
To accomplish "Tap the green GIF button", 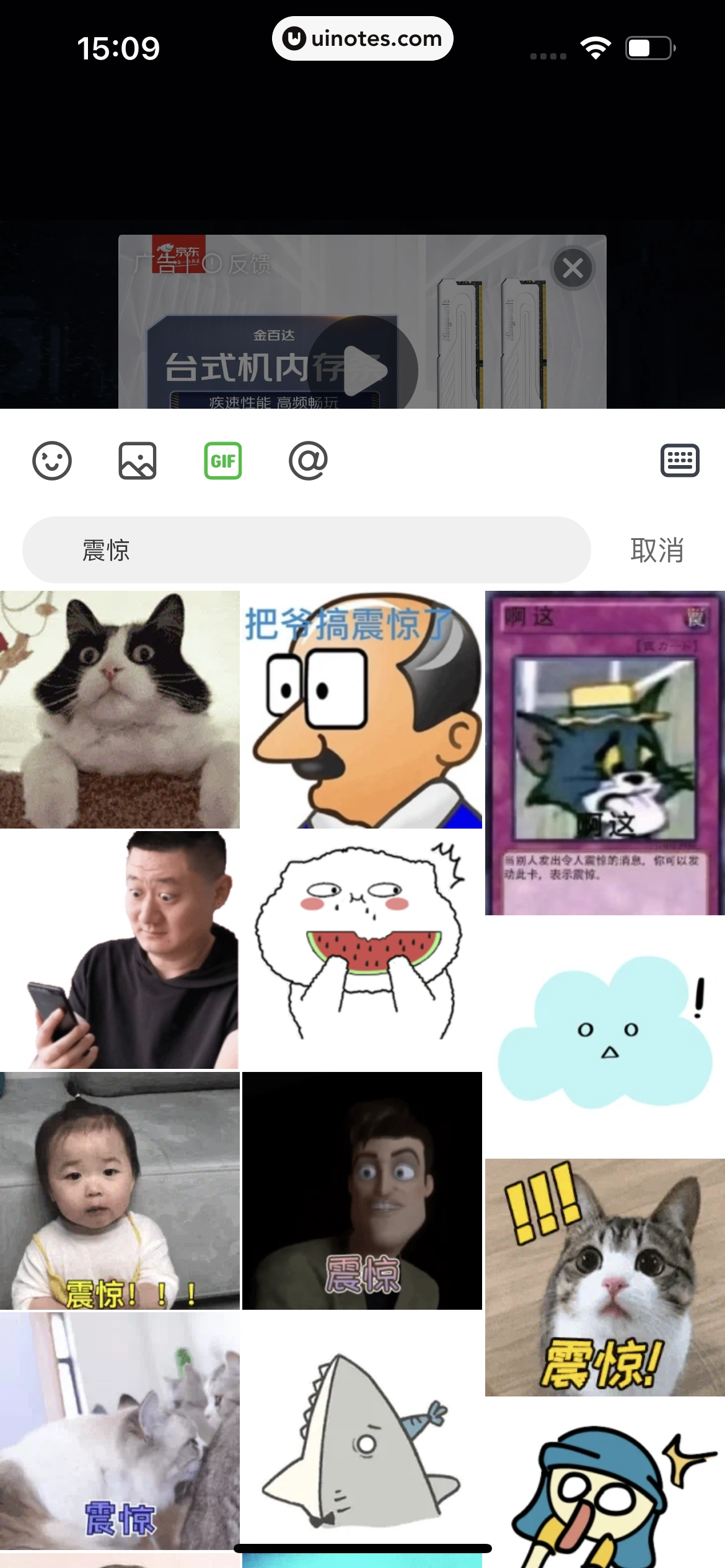I will click(223, 461).
